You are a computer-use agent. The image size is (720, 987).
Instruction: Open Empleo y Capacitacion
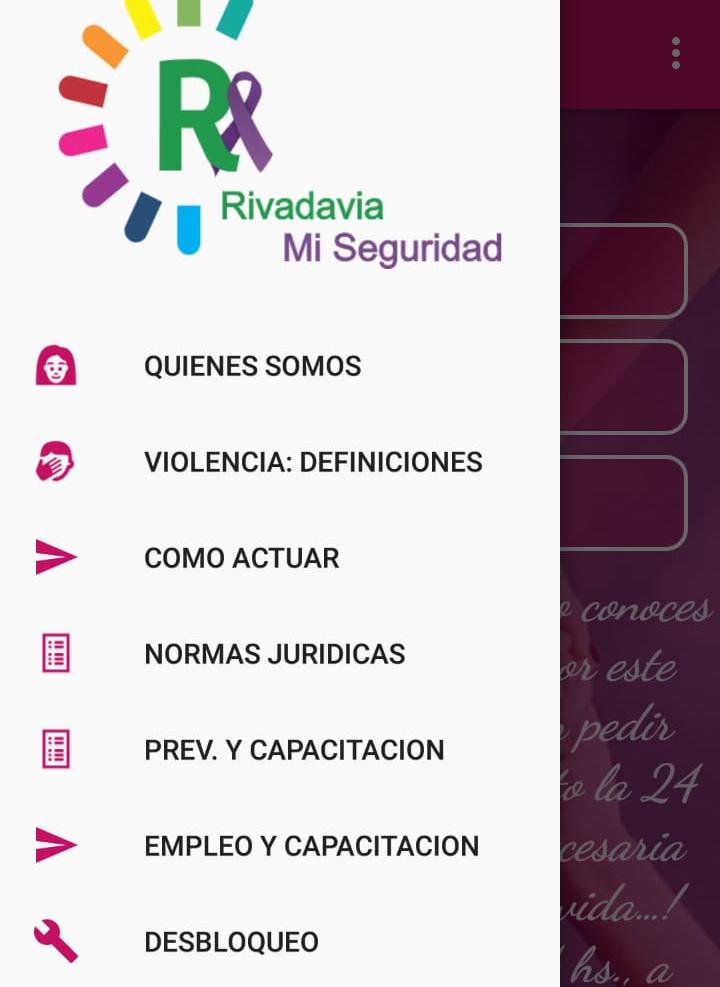tap(311, 846)
